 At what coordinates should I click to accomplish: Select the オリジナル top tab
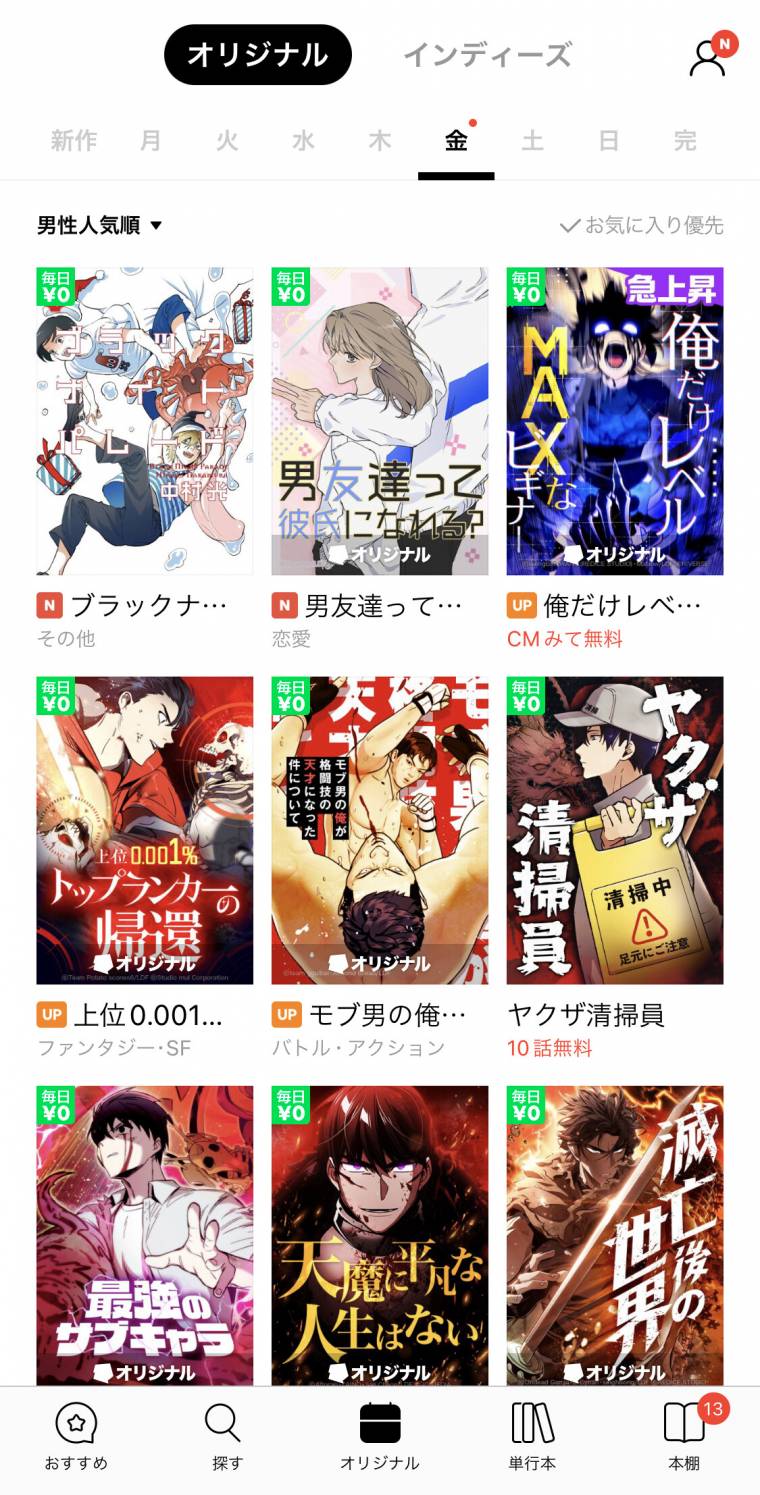click(x=258, y=55)
